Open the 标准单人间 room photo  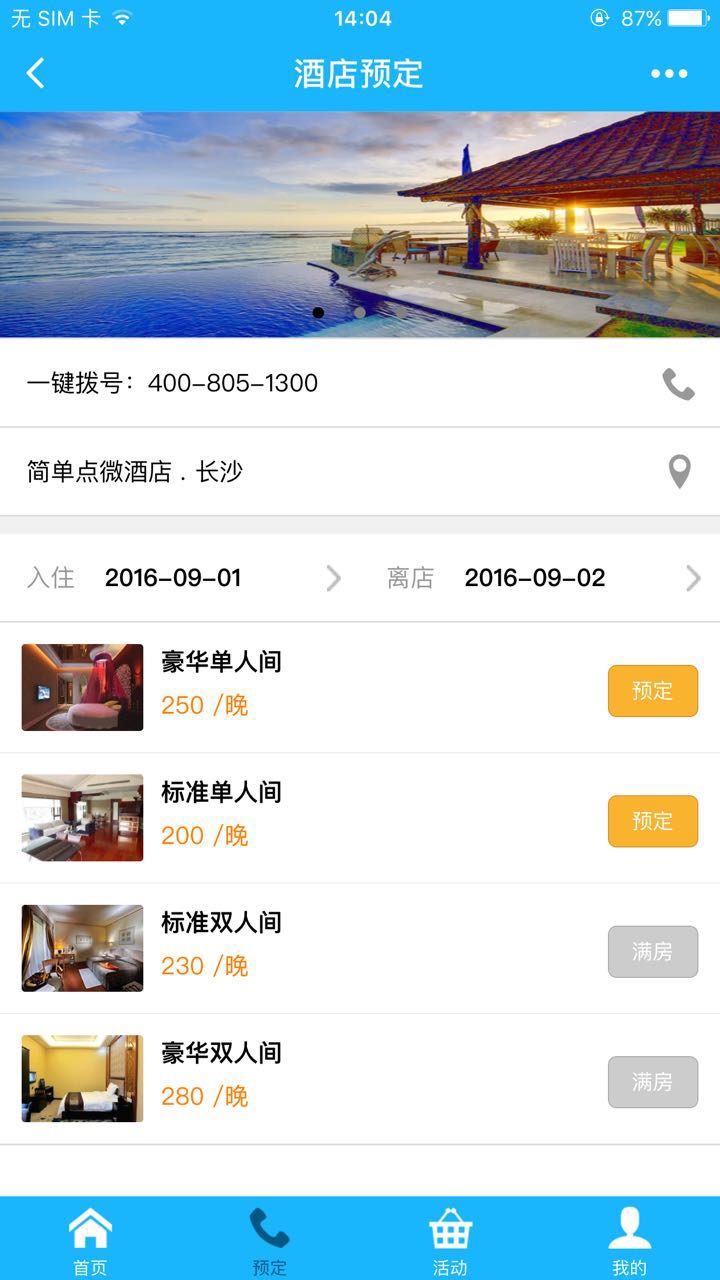(x=82, y=817)
